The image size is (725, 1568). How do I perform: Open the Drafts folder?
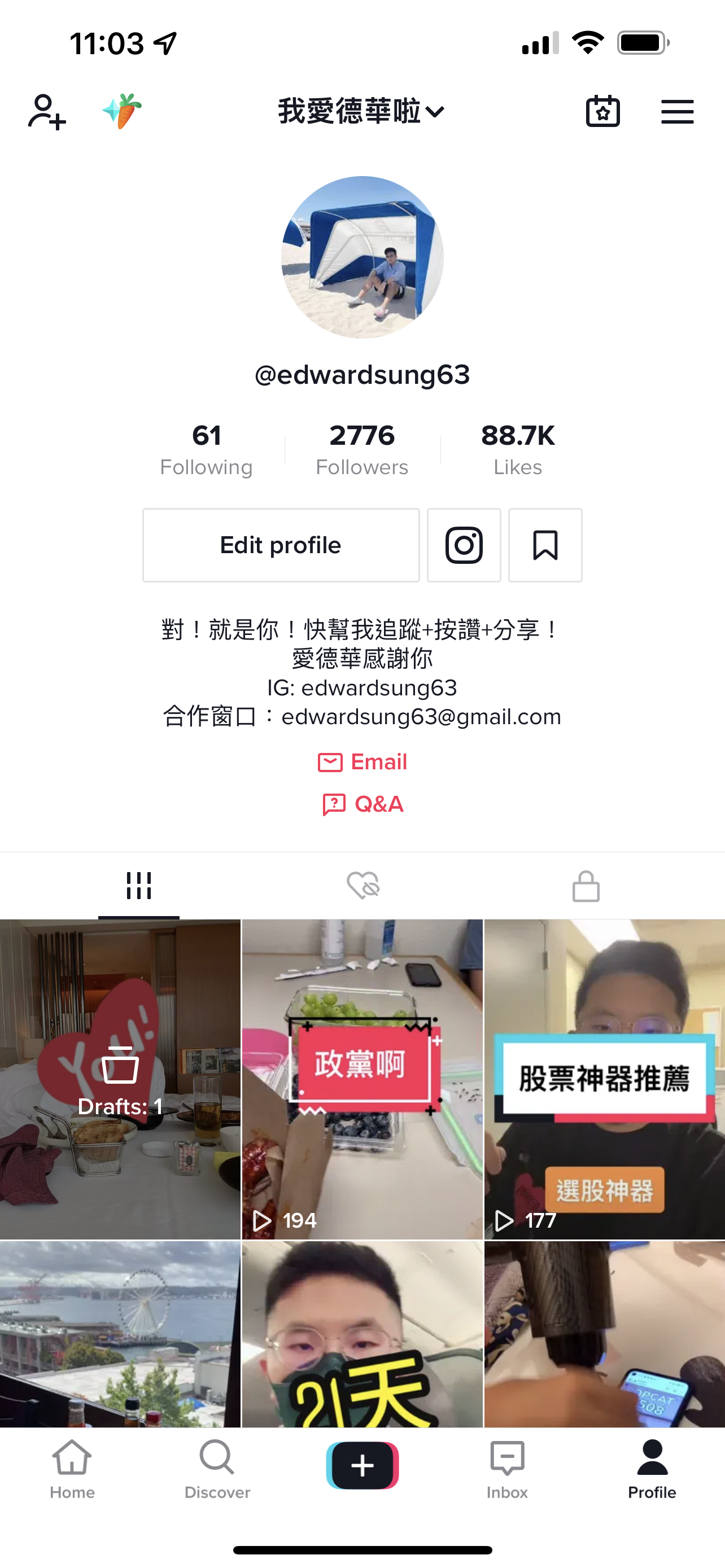tap(120, 1079)
